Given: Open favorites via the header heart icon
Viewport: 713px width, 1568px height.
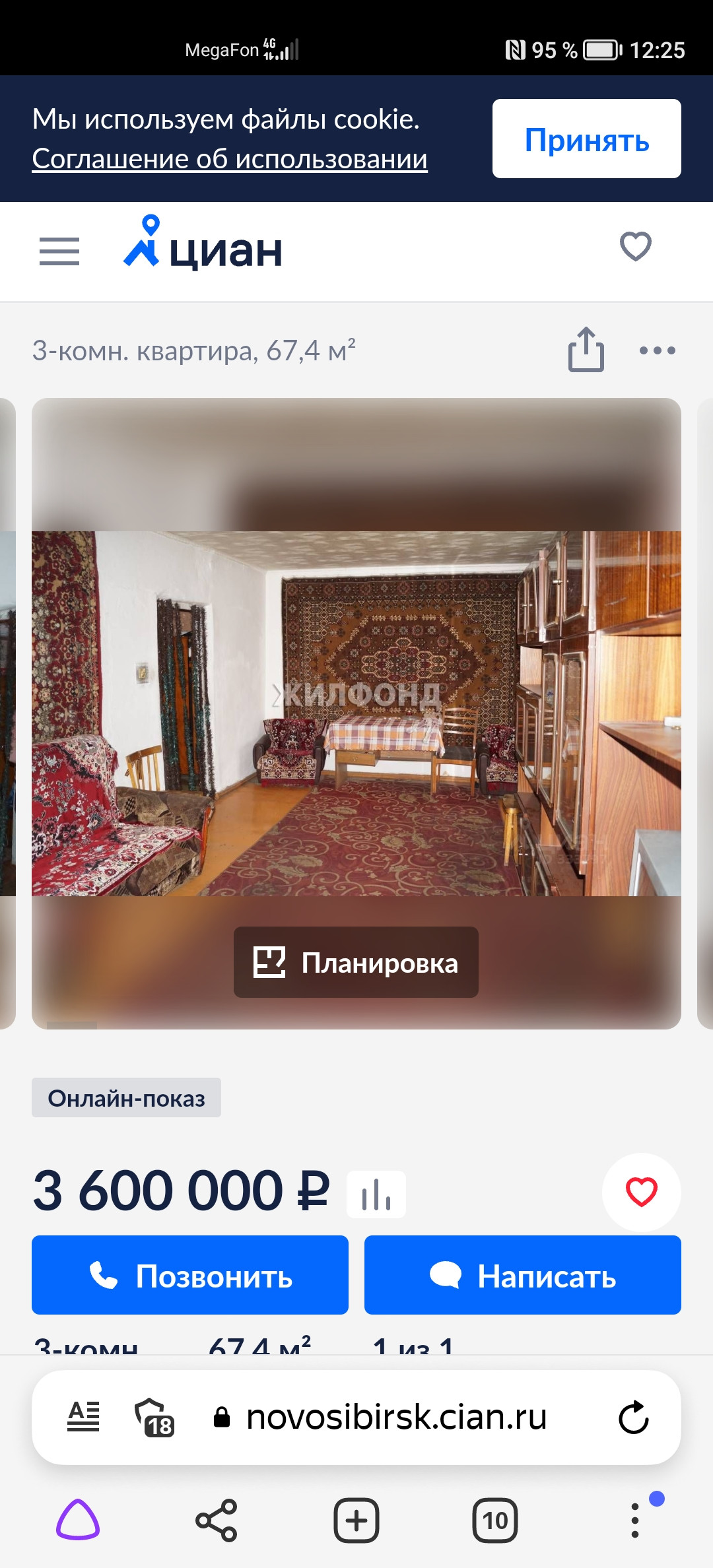Looking at the screenshot, I should (x=635, y=247).
